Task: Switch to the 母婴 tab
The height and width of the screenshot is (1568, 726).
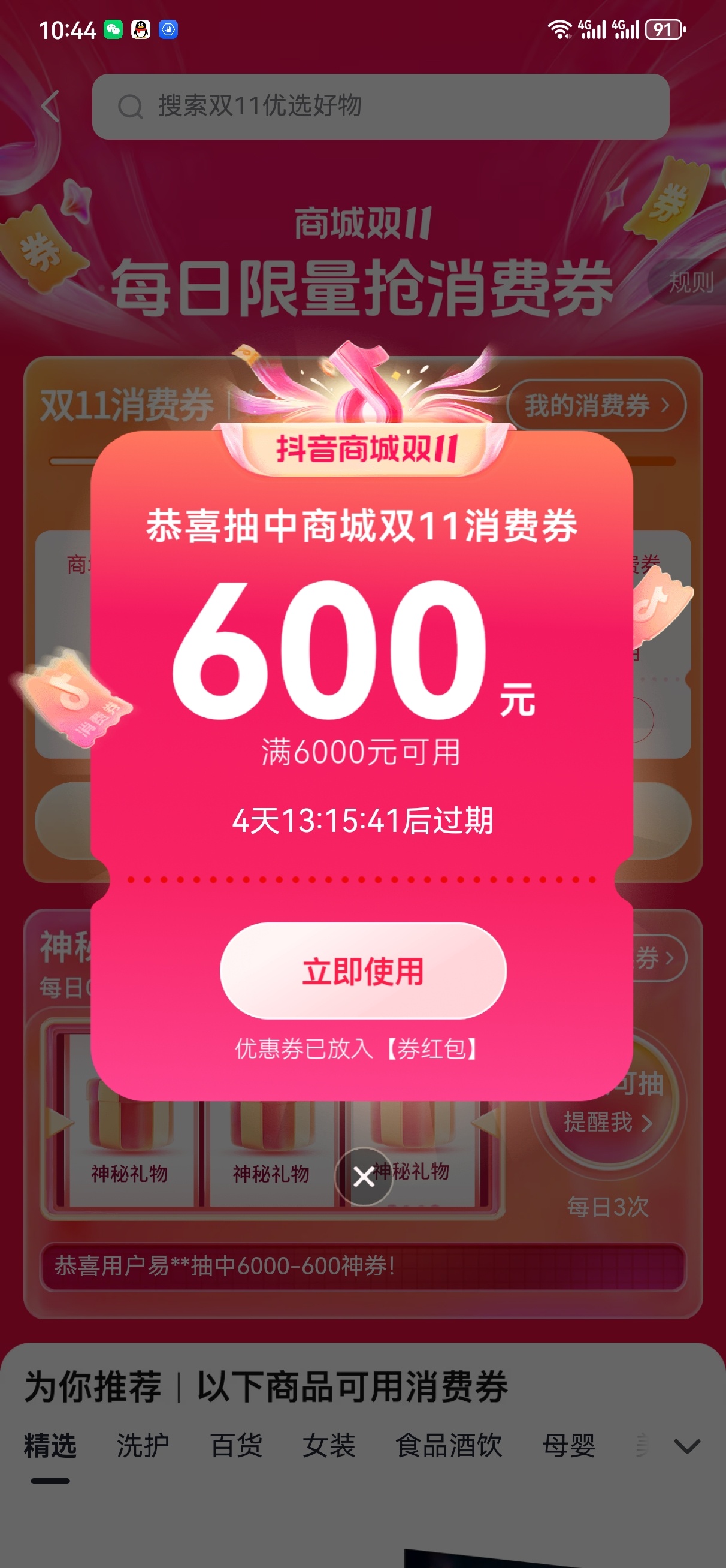Action: pos(568,1446)
